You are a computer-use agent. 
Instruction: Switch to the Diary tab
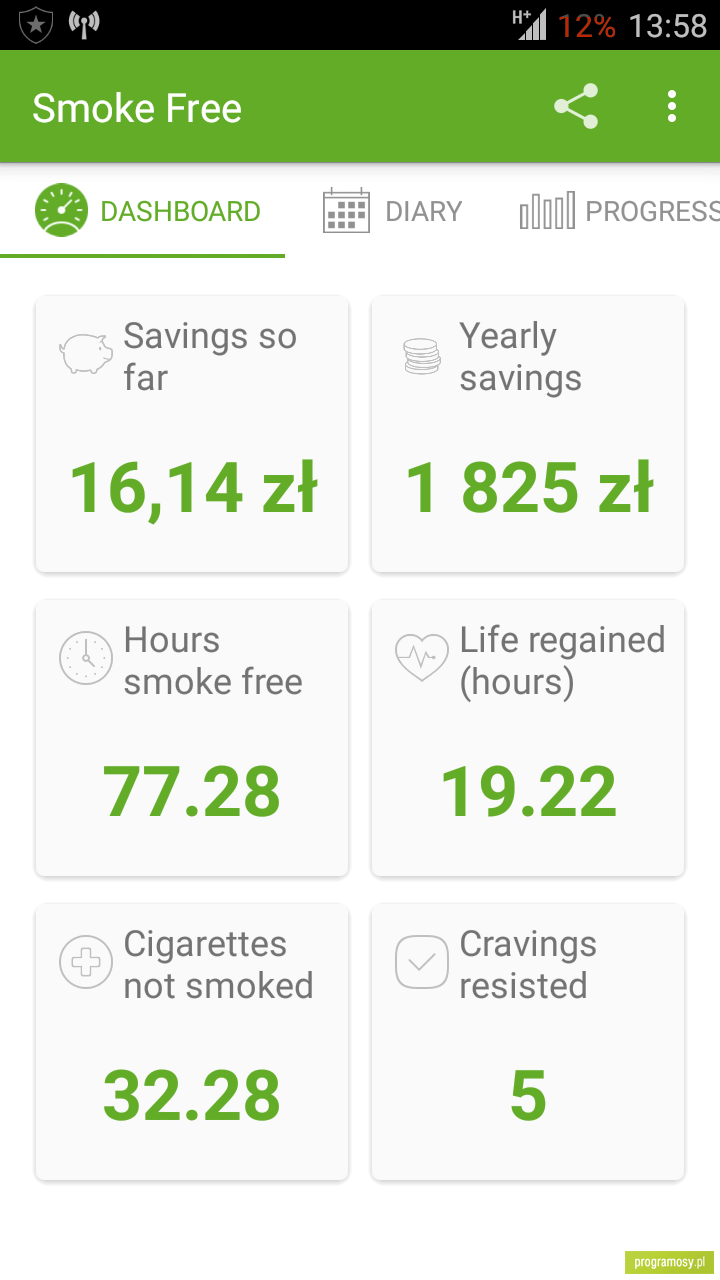point(393,211)
